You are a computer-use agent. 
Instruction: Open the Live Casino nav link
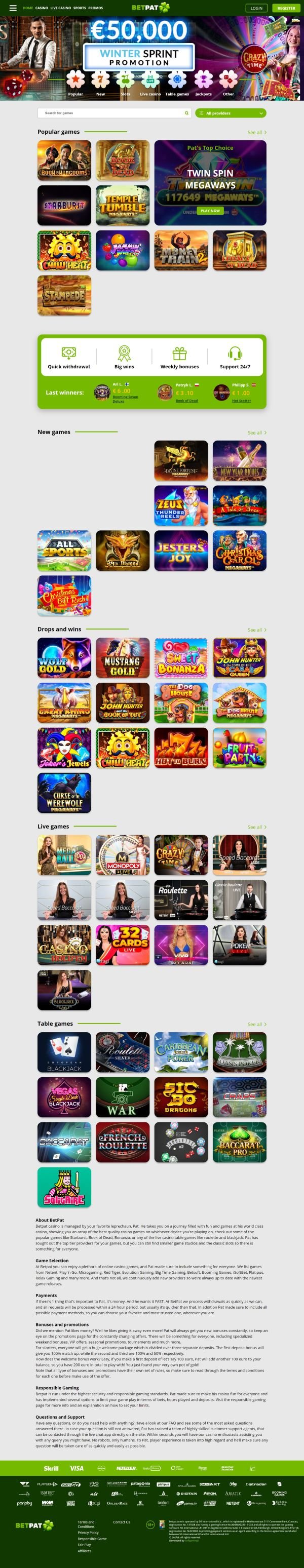60,8
